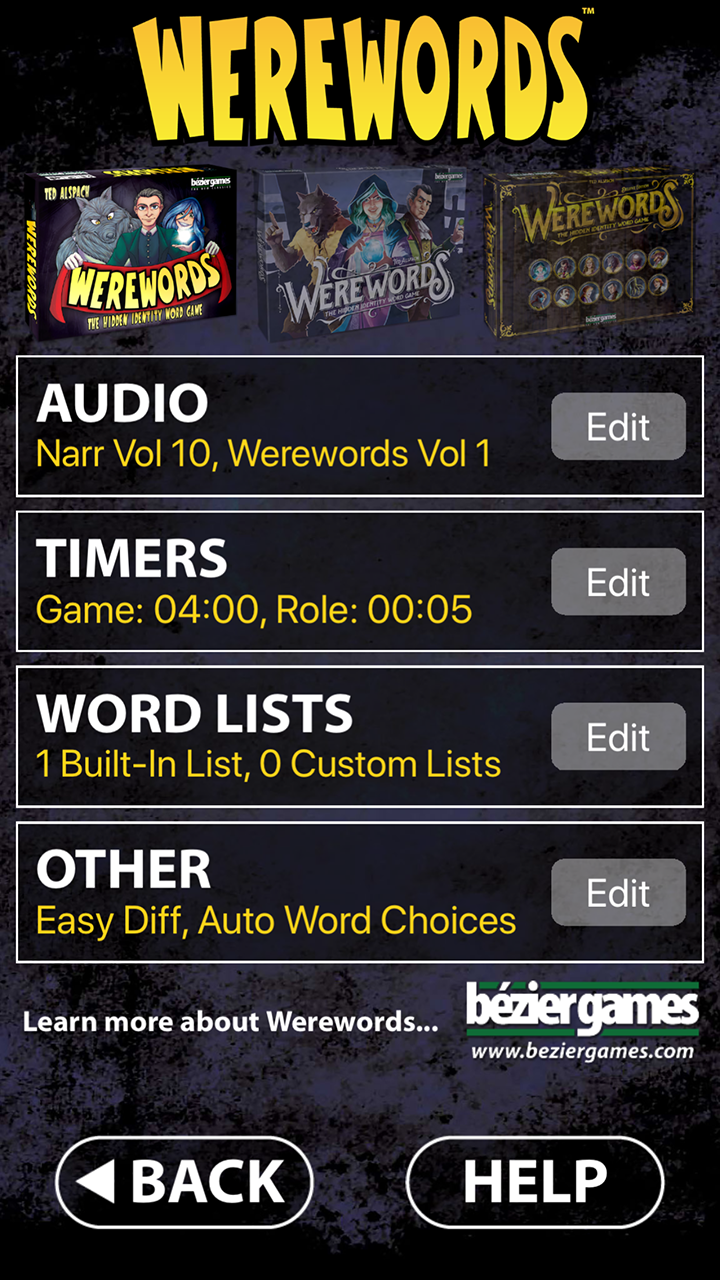Edit the Audio narrator volume settings
Image resolution: width=720 pixels, height=1280 pixels.
point(618,426)
